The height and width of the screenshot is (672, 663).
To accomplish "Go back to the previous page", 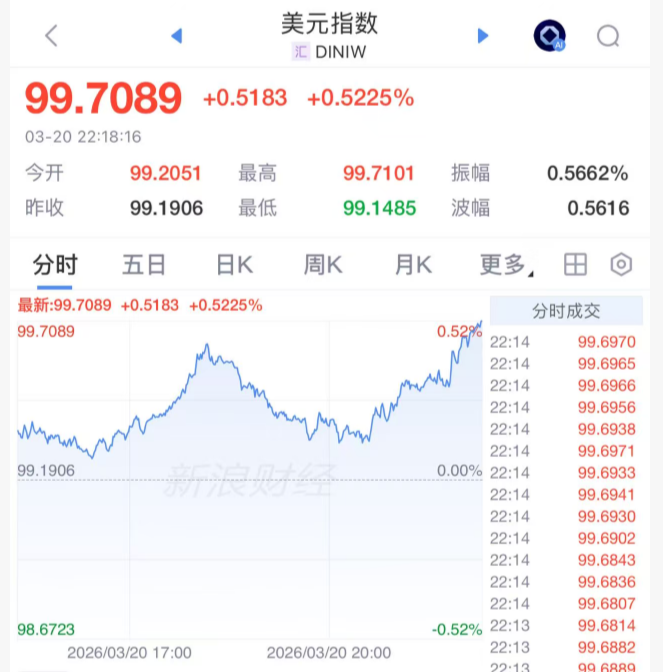I will (x=52, y=36).
